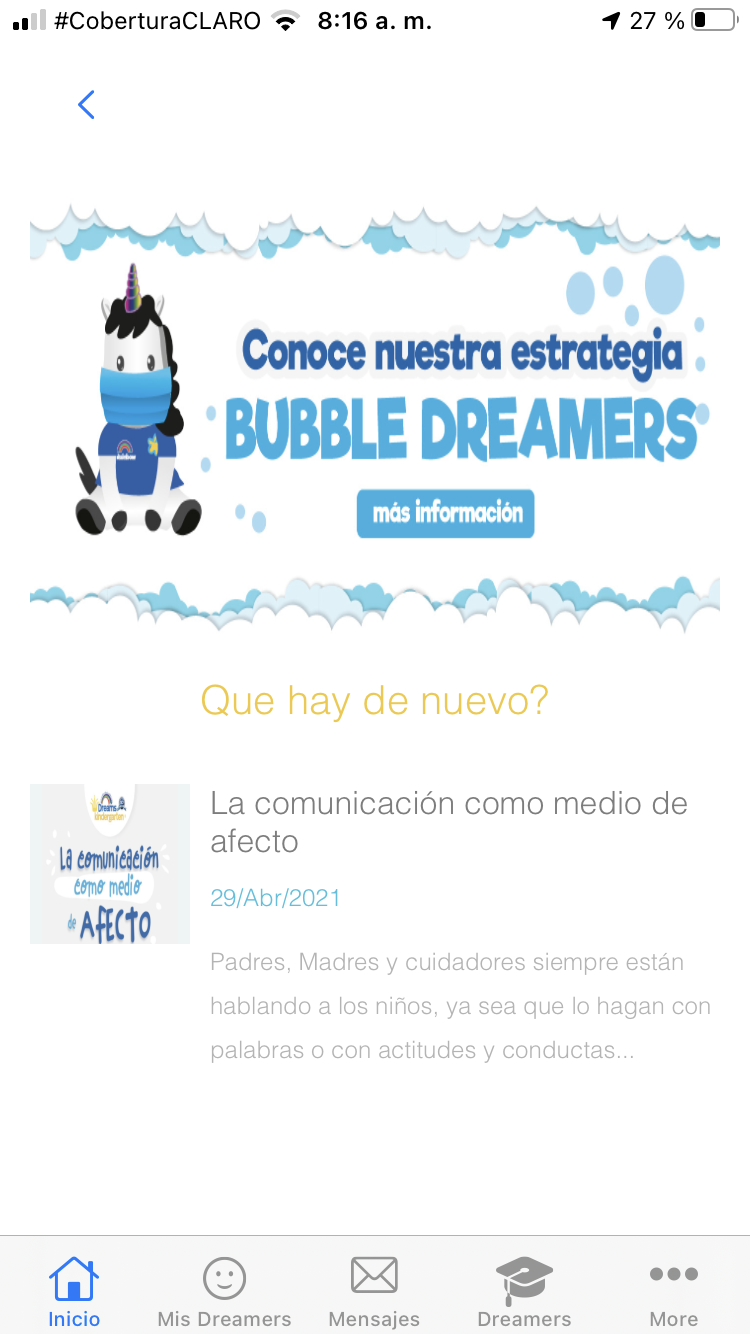Image resolution: width=750 pixels, height=1334 pixels.
Task: Open article La comunicación como medio de afecto
Action: tap(448, 821)
